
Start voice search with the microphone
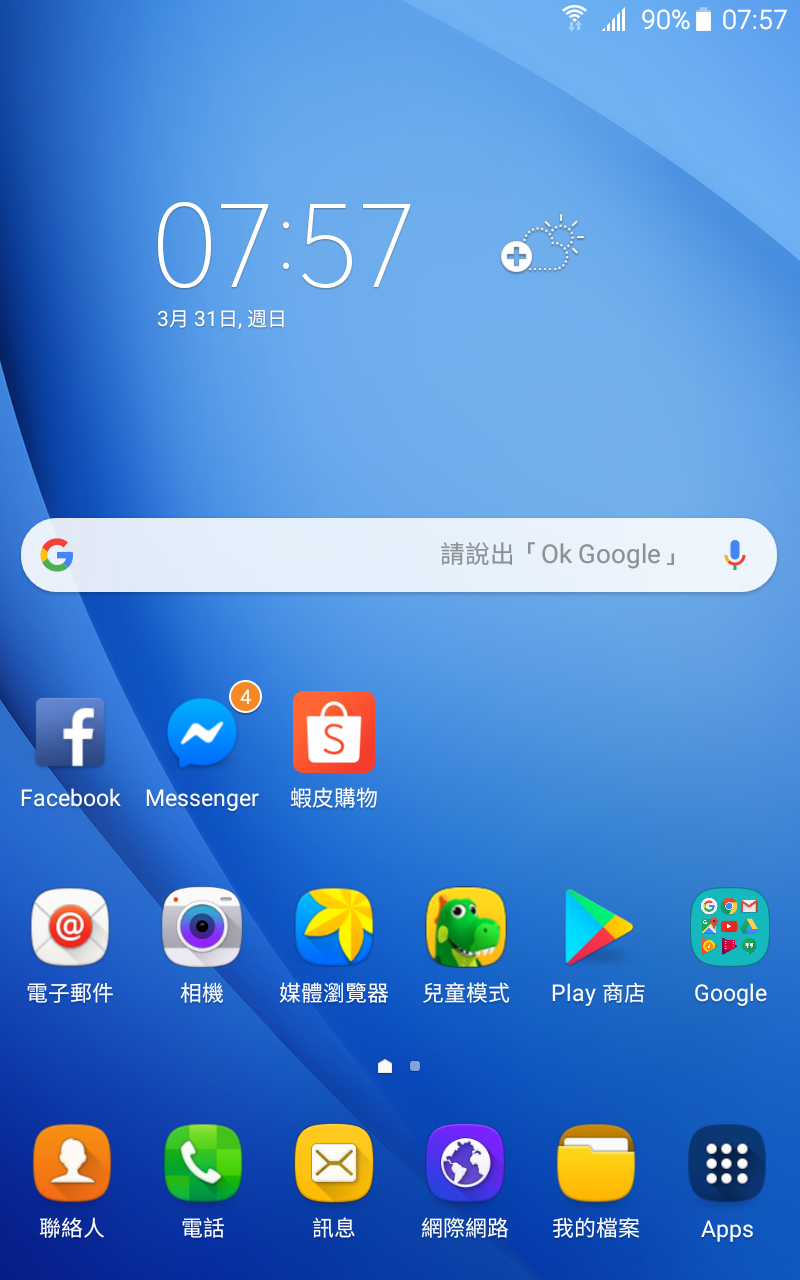coord(735,555)
